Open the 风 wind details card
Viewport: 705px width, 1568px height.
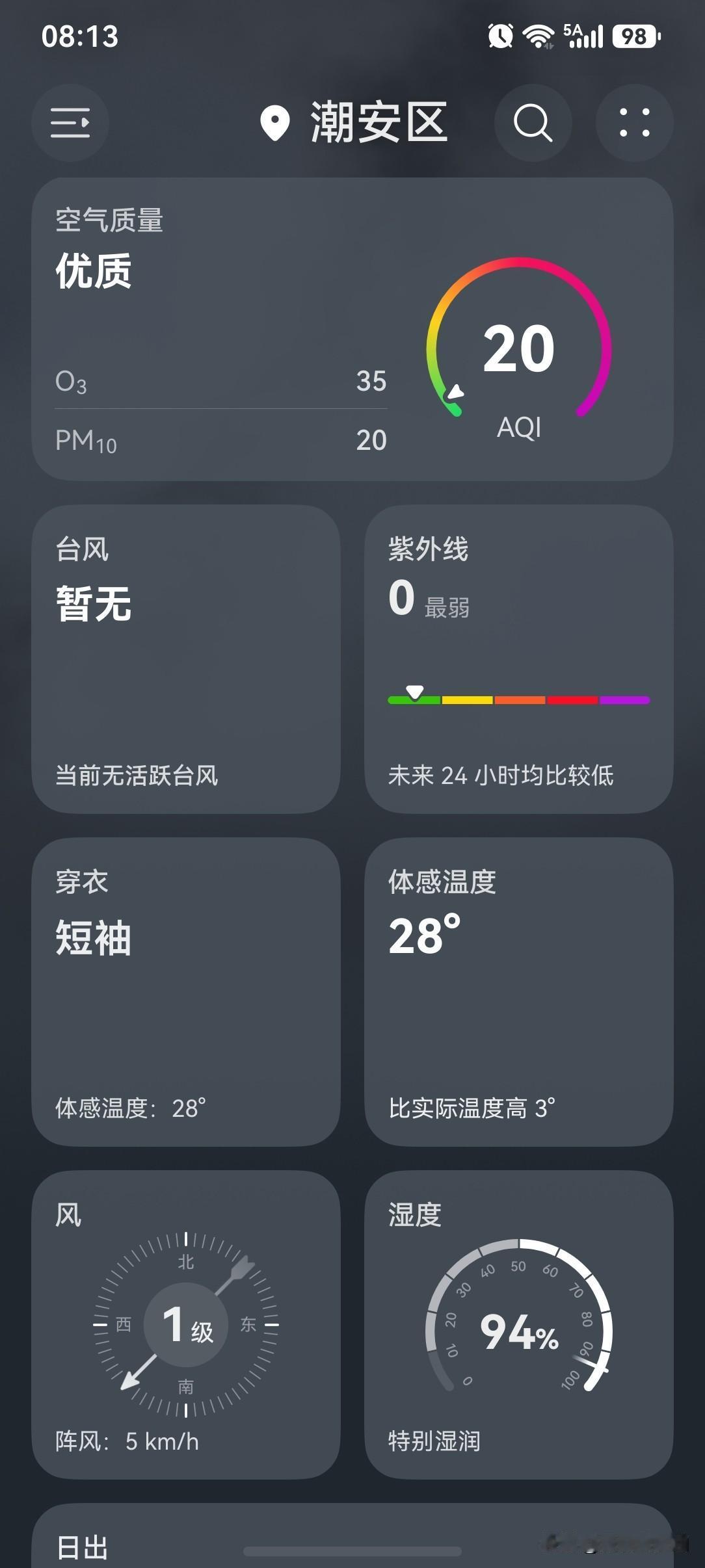[x=186, y=1325]
